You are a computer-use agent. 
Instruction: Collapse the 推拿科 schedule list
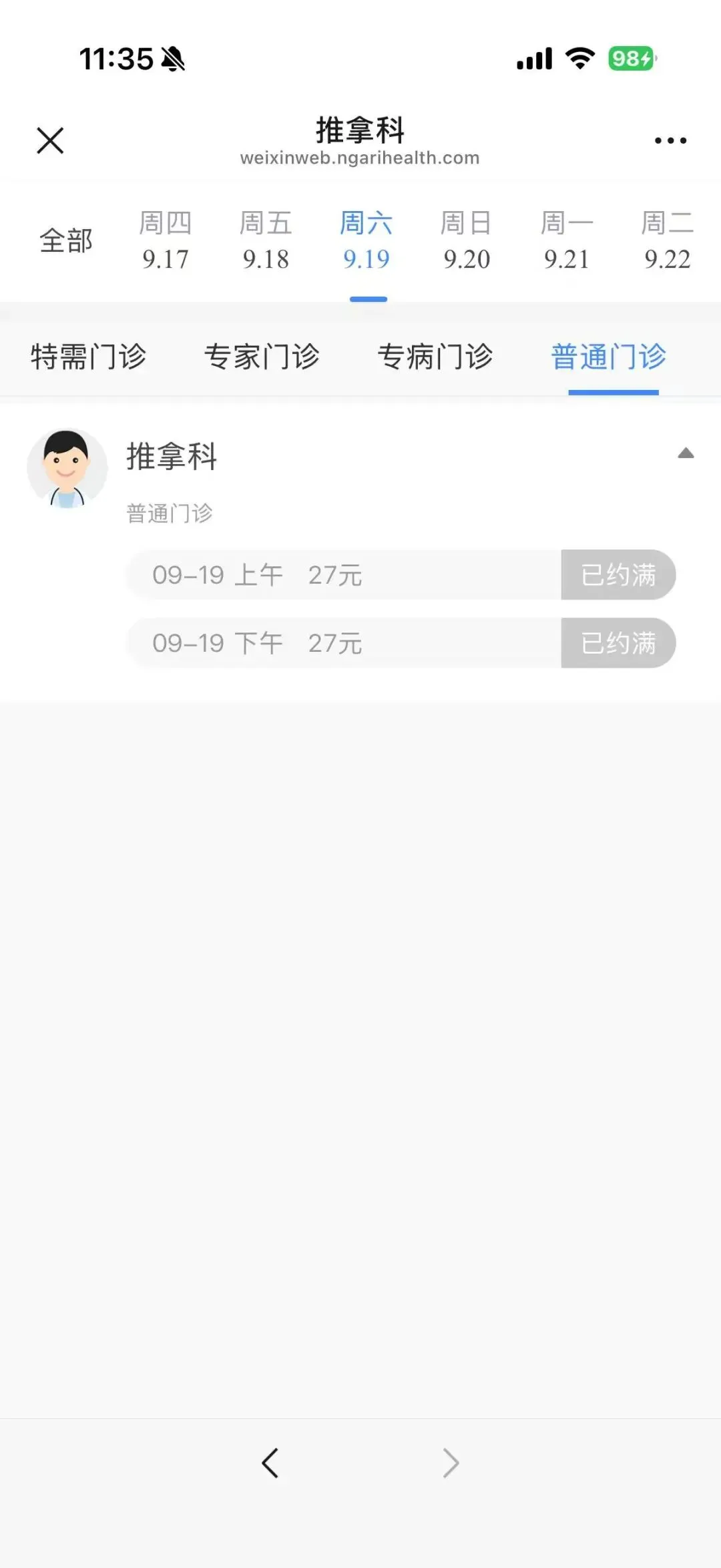686,453
